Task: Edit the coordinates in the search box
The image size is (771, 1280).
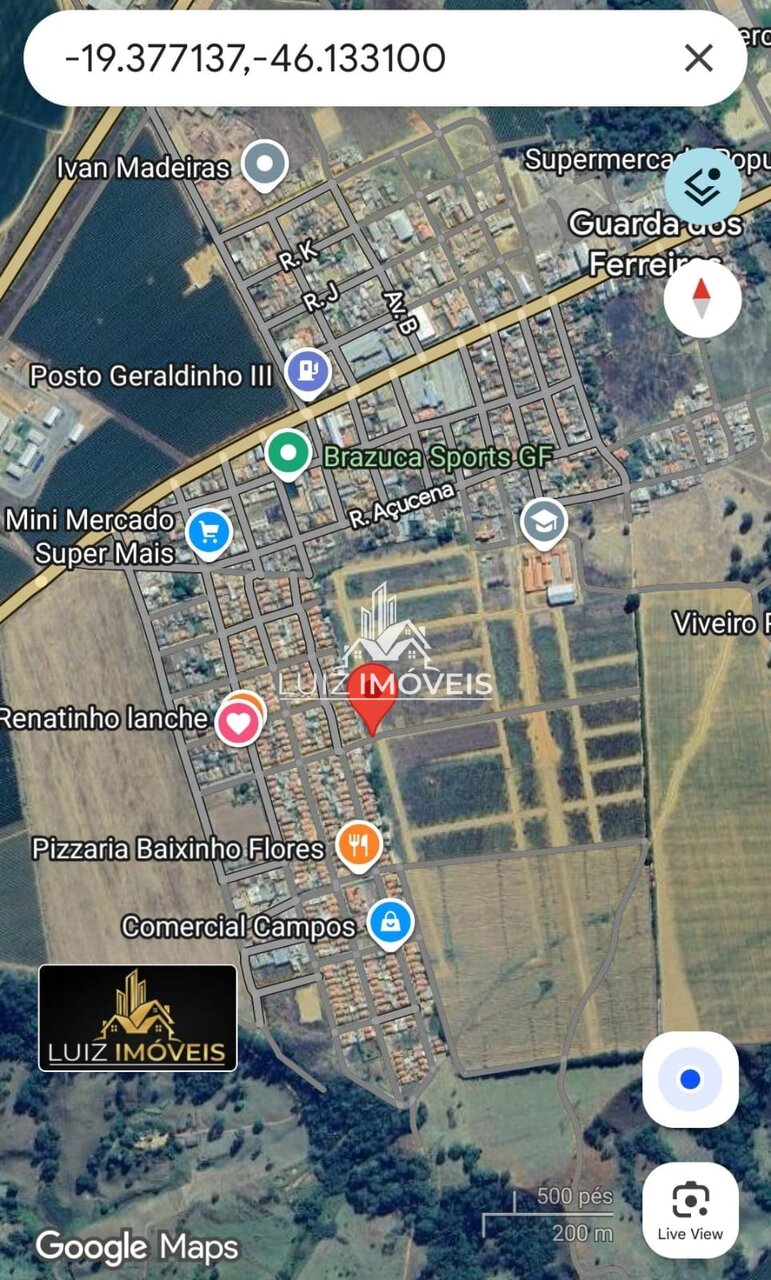Action: tap(300, 58)
